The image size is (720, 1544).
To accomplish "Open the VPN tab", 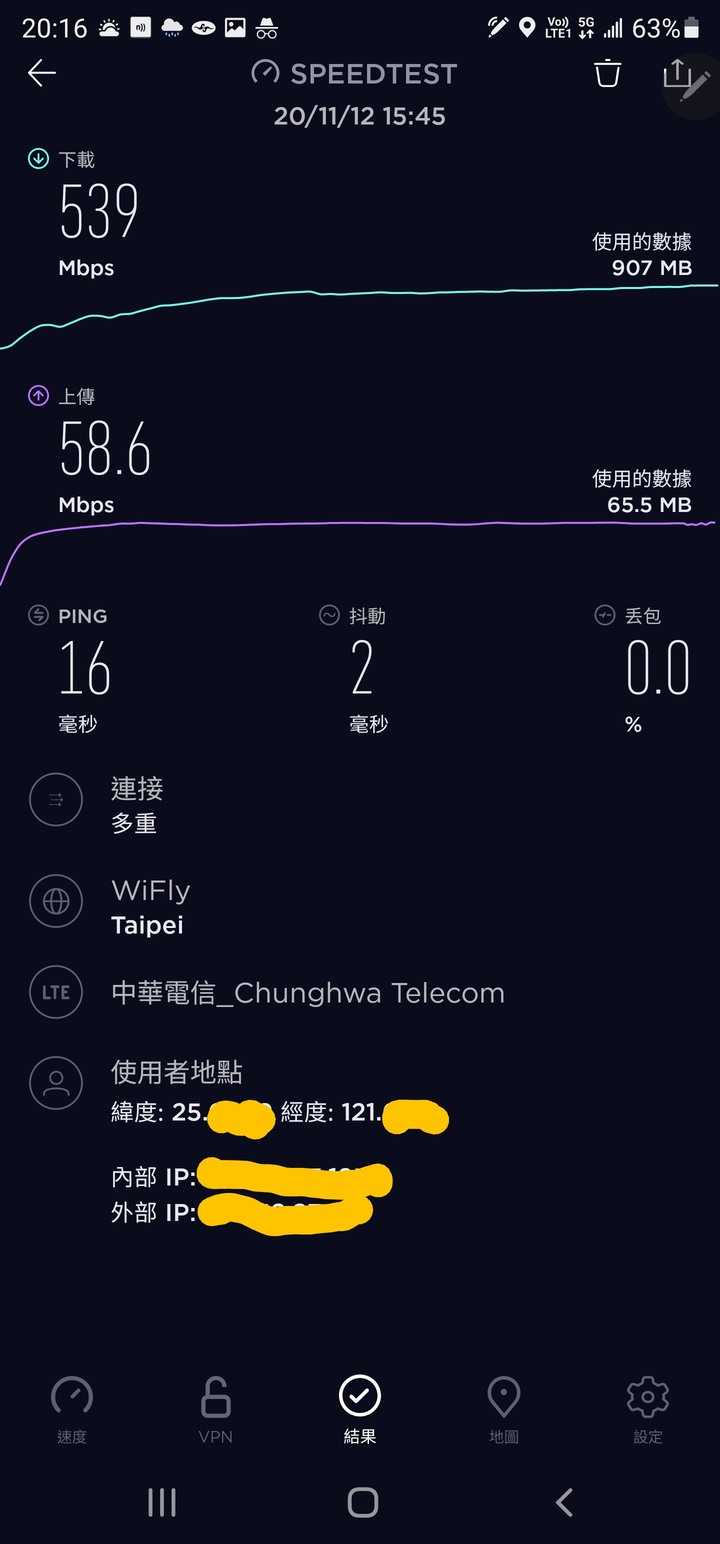I will (216, 1410).
